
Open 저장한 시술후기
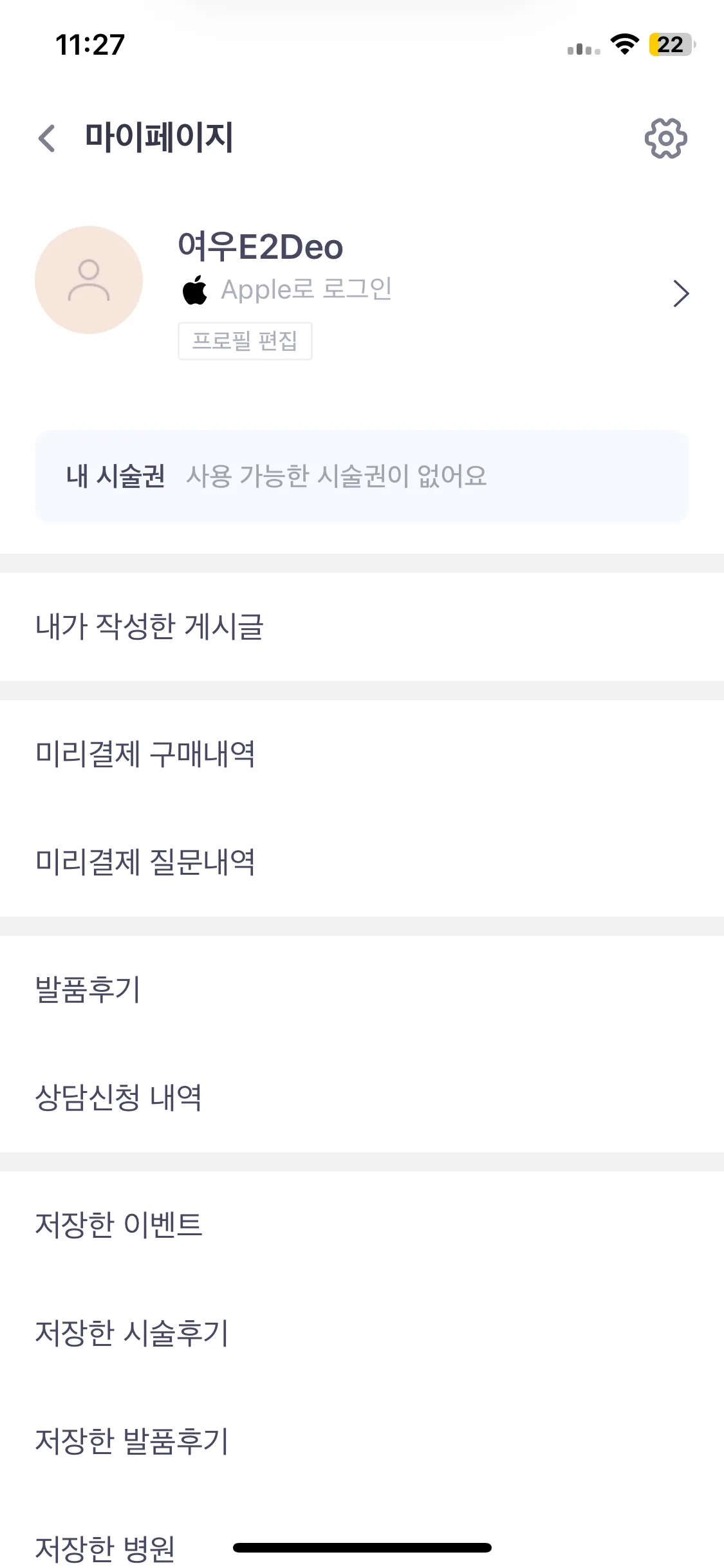(x=362, y=1333)
